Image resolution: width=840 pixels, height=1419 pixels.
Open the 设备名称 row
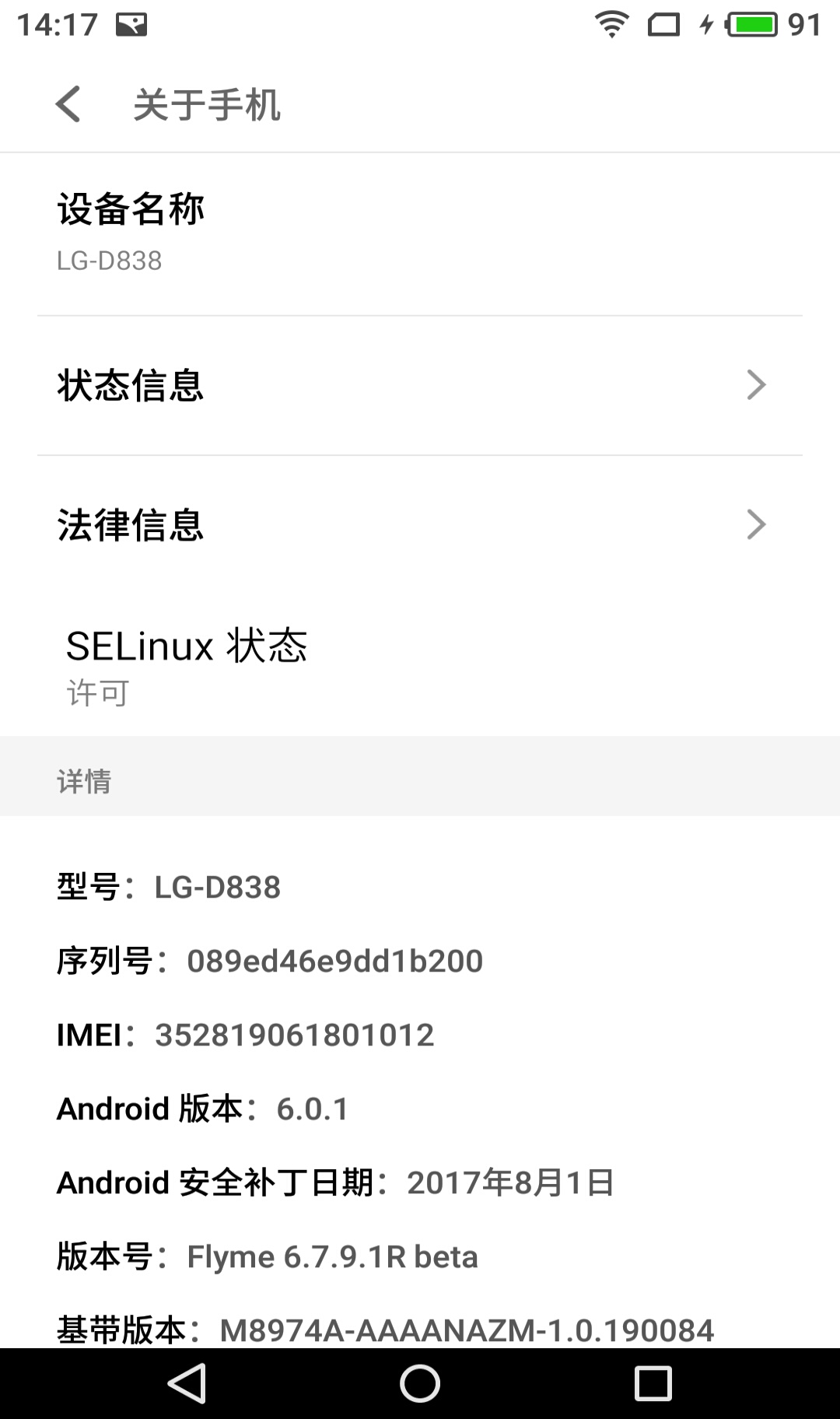tap(420, 234)
